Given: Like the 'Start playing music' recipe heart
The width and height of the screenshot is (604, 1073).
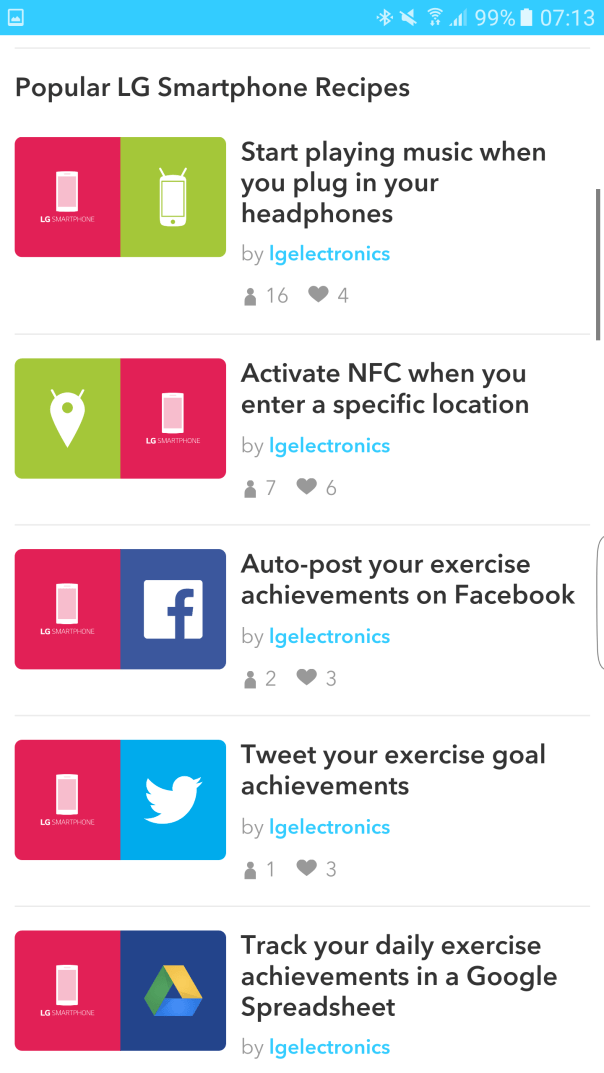Looking at the screenshot, I should (x=318, y=294).
